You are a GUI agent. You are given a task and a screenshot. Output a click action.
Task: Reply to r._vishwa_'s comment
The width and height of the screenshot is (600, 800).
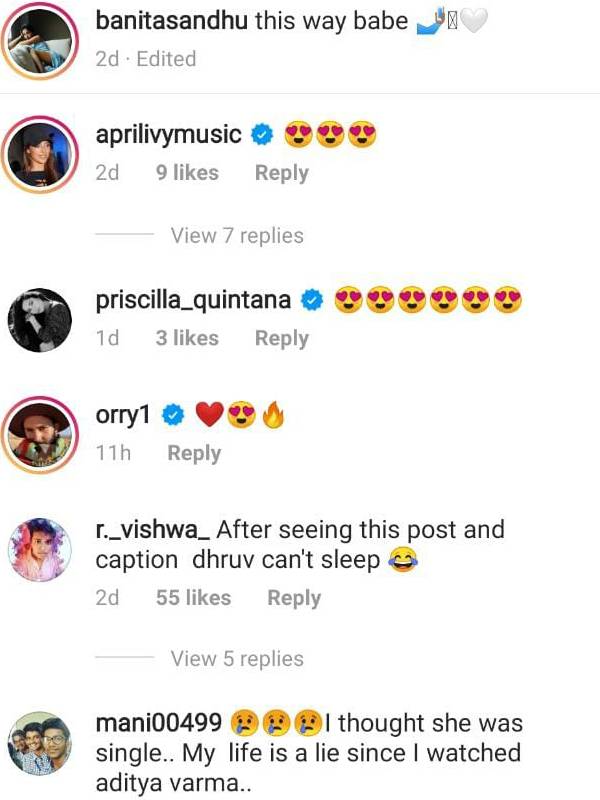tap(294, 598)
